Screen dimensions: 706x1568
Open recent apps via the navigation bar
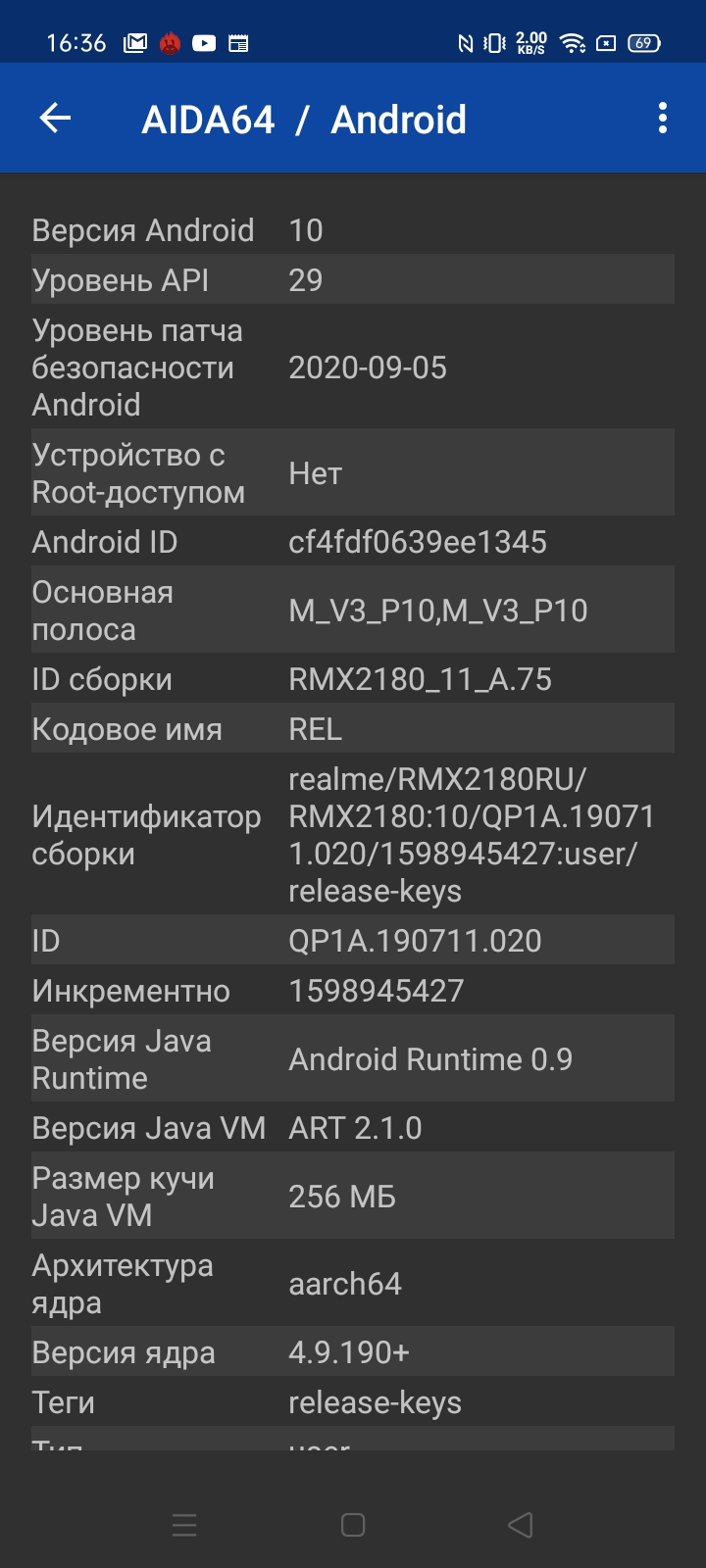[x=184, y=1524]
